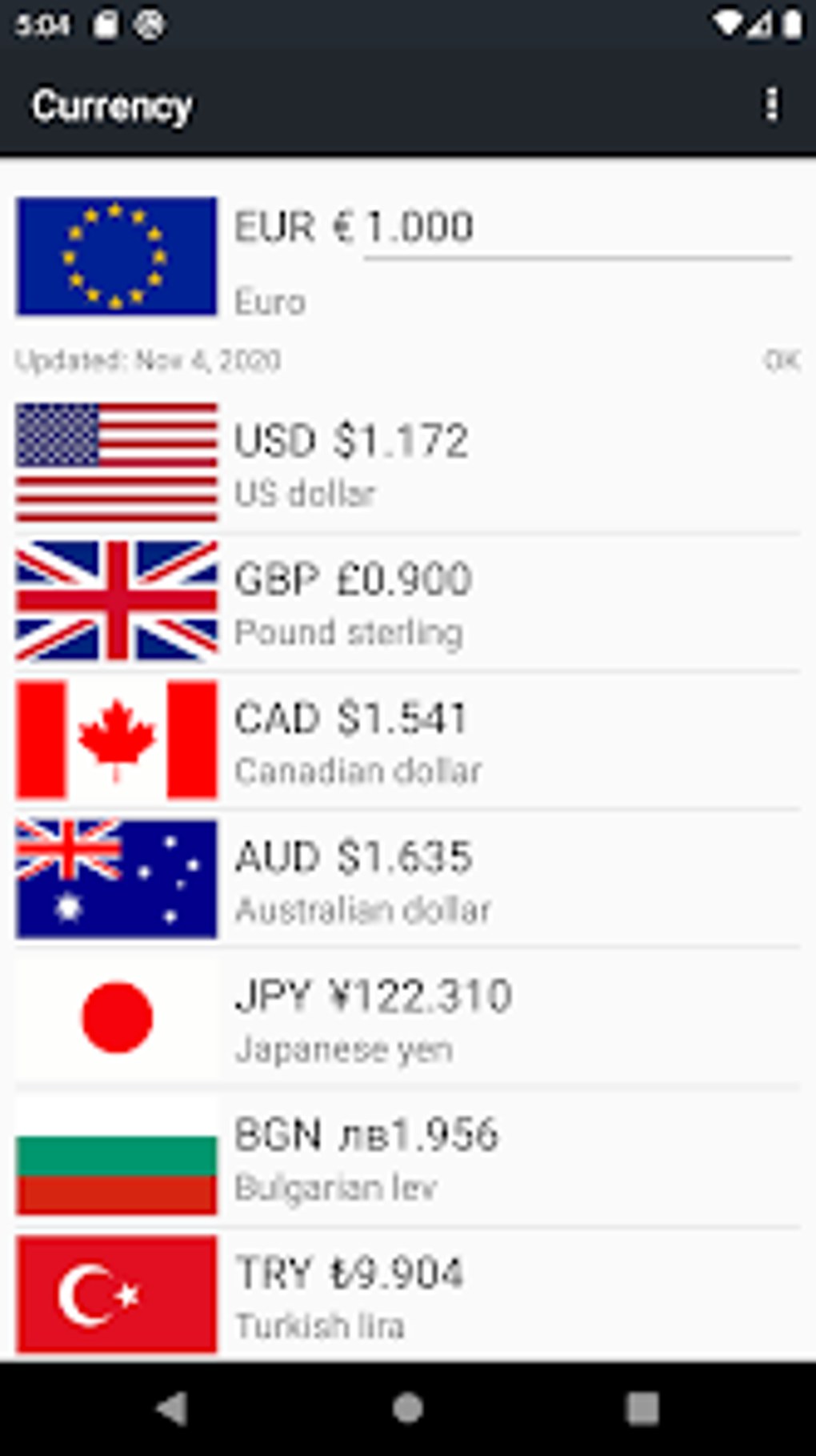This screenshot has width=816, height=1456.
Task: Open the Currency app title
Action: pos(114,102)
